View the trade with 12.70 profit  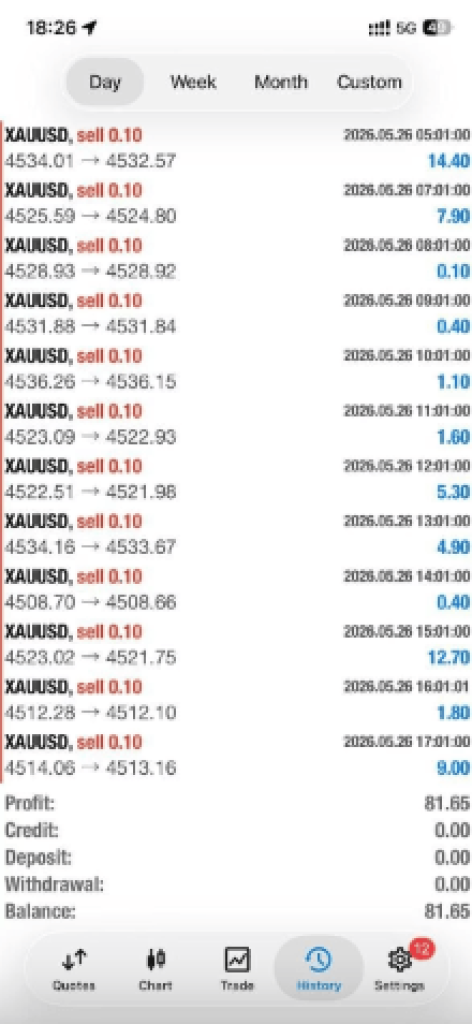point(236,645)
